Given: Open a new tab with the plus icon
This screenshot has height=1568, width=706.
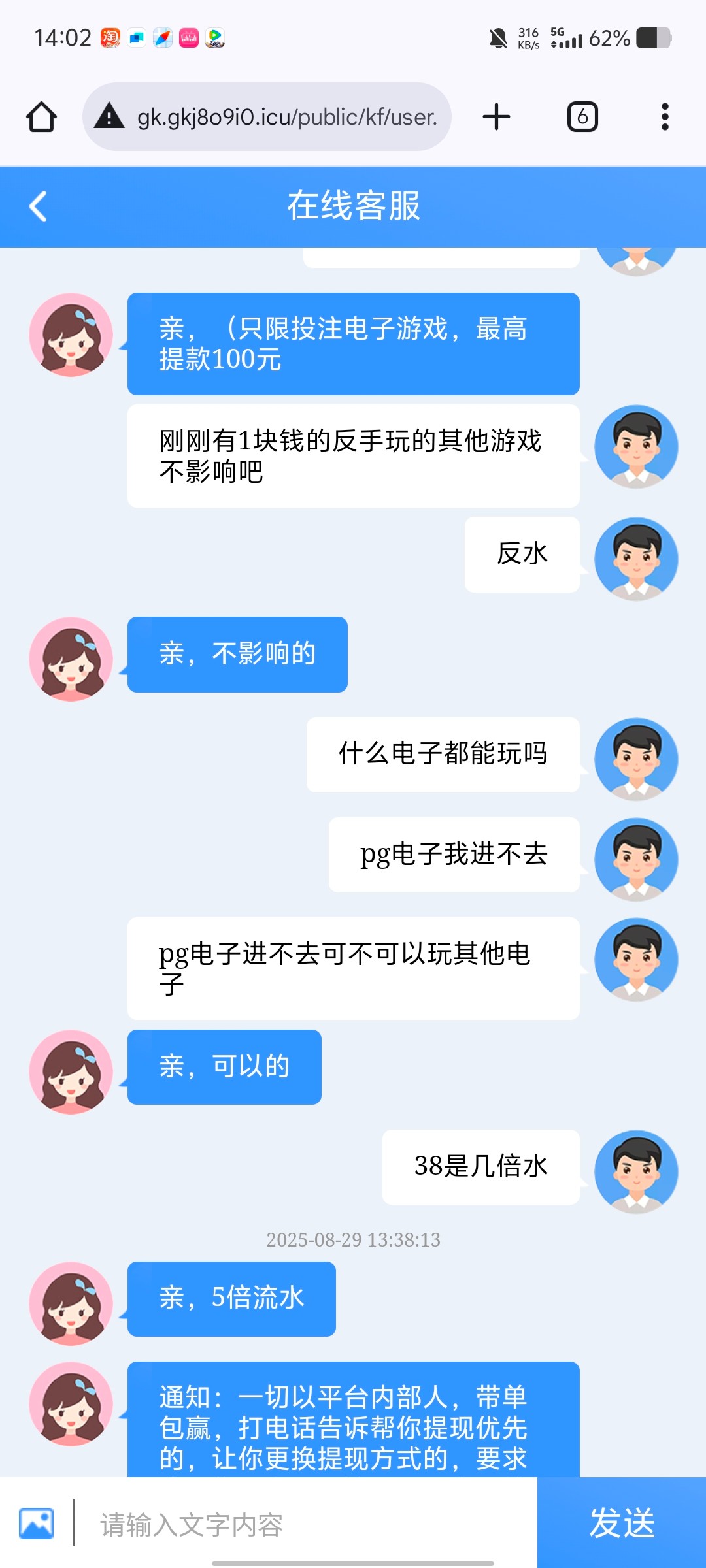Looking at the screenshot, I should (496, 116).
